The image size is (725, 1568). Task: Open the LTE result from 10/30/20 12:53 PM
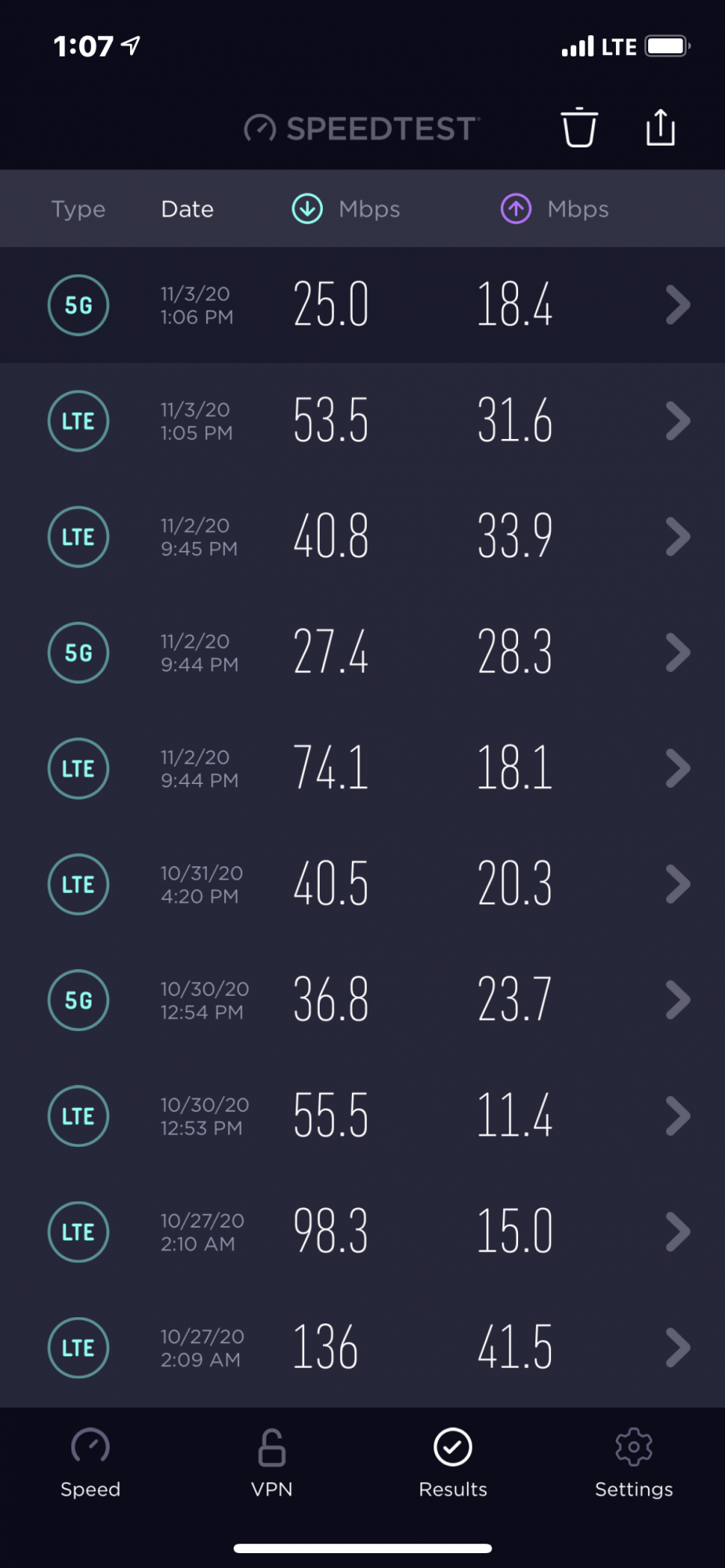pos(362,1116)
